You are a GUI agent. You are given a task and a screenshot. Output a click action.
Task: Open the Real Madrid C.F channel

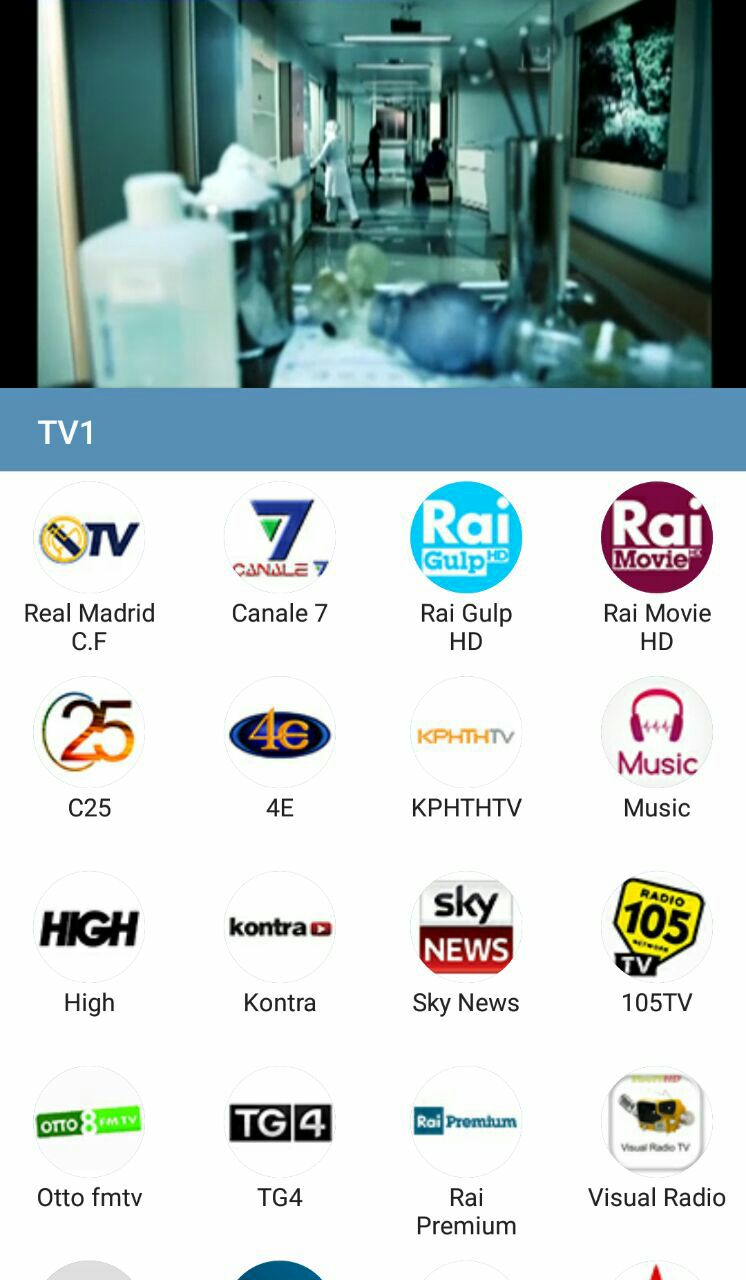(x=89, y=538)
